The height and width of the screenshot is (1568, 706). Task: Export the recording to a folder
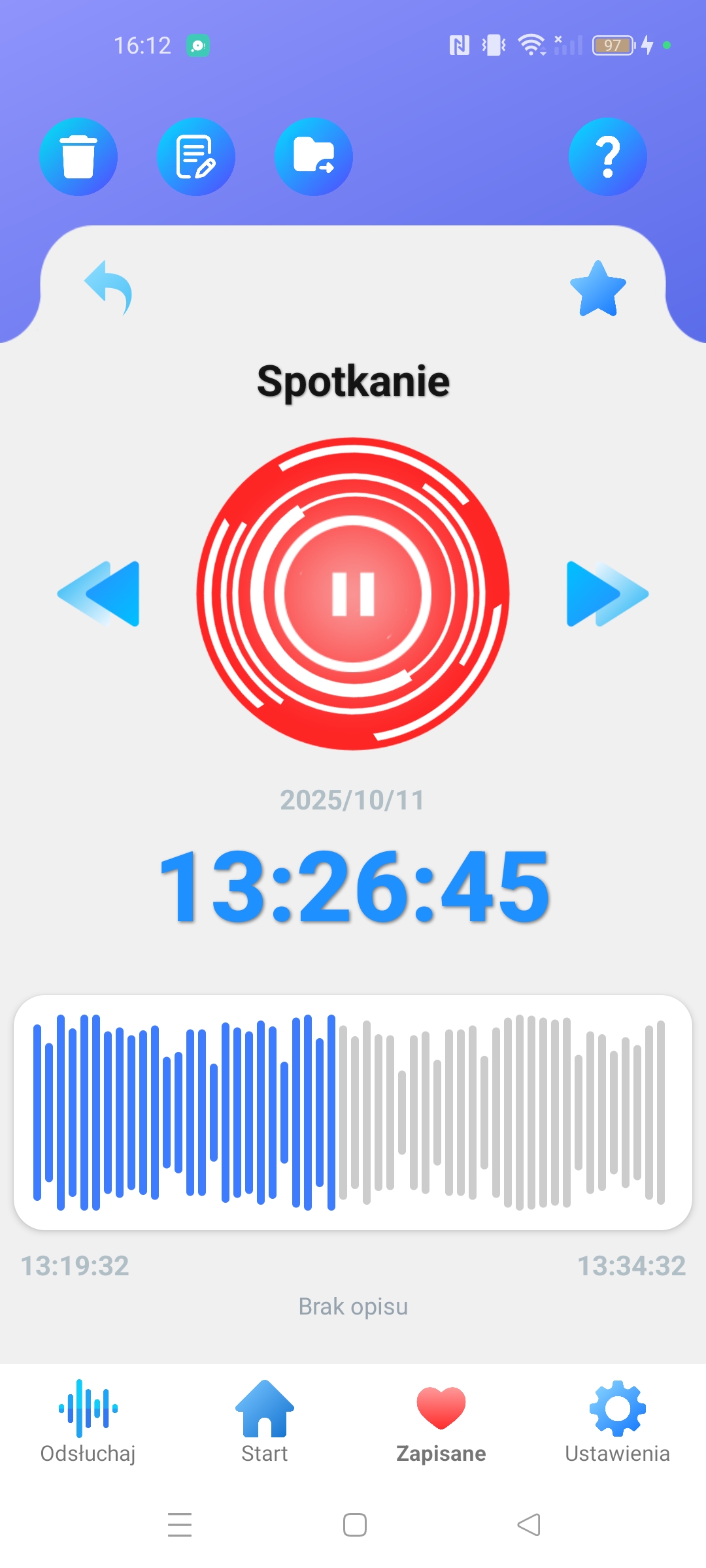coord(314,157)
